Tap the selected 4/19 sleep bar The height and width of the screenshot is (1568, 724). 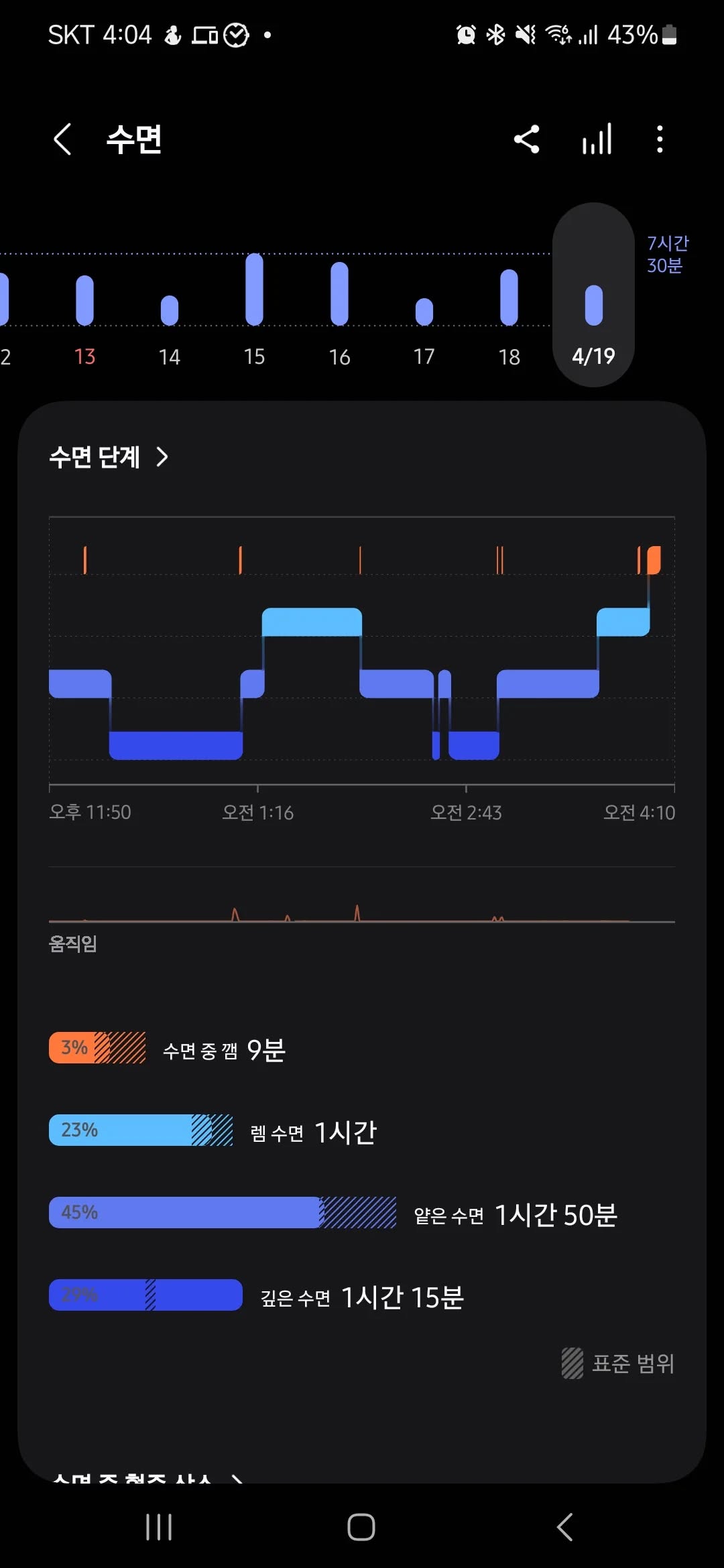pos(593,305)
